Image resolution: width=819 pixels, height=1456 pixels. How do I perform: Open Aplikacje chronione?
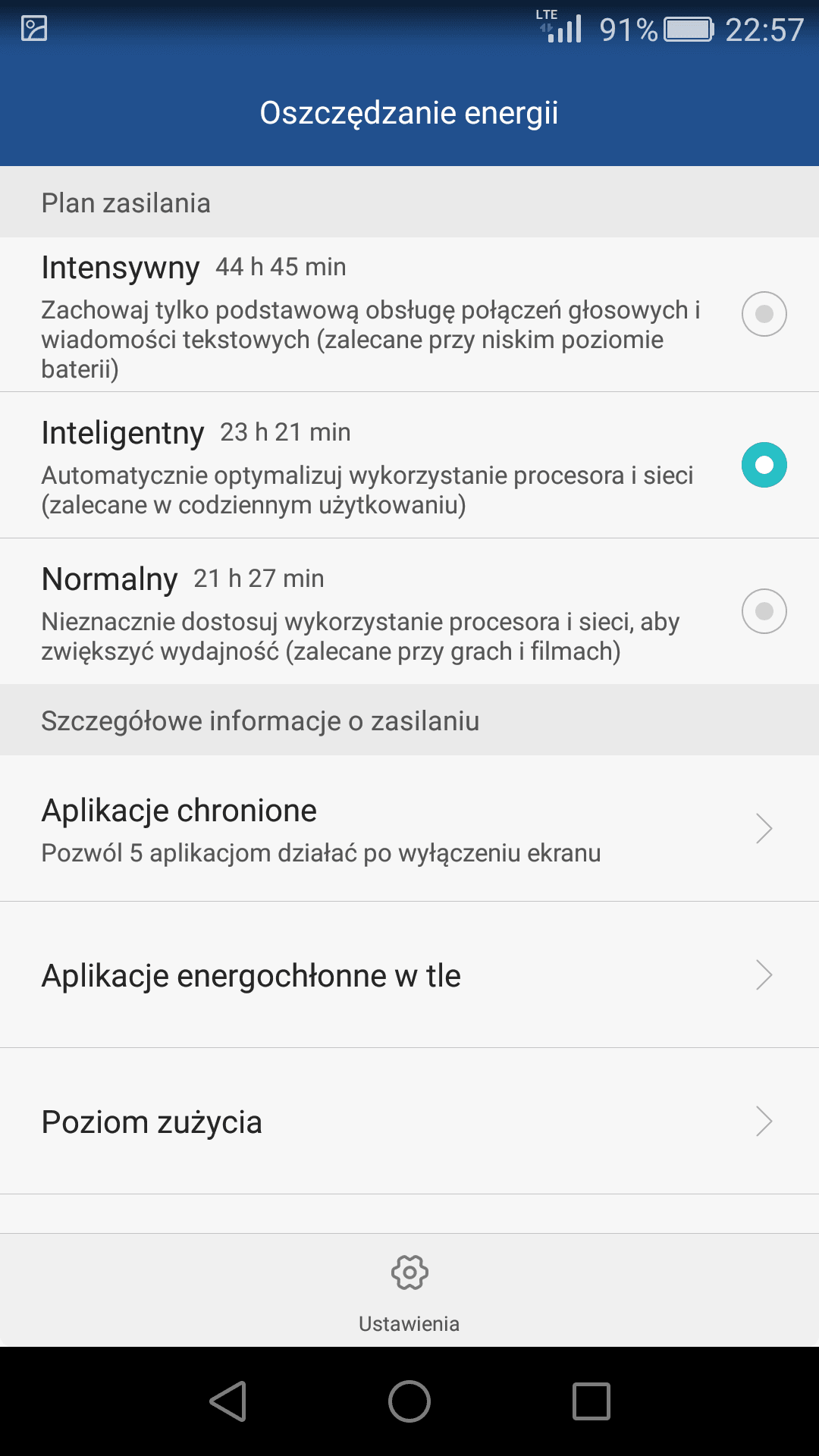[409, 828]
